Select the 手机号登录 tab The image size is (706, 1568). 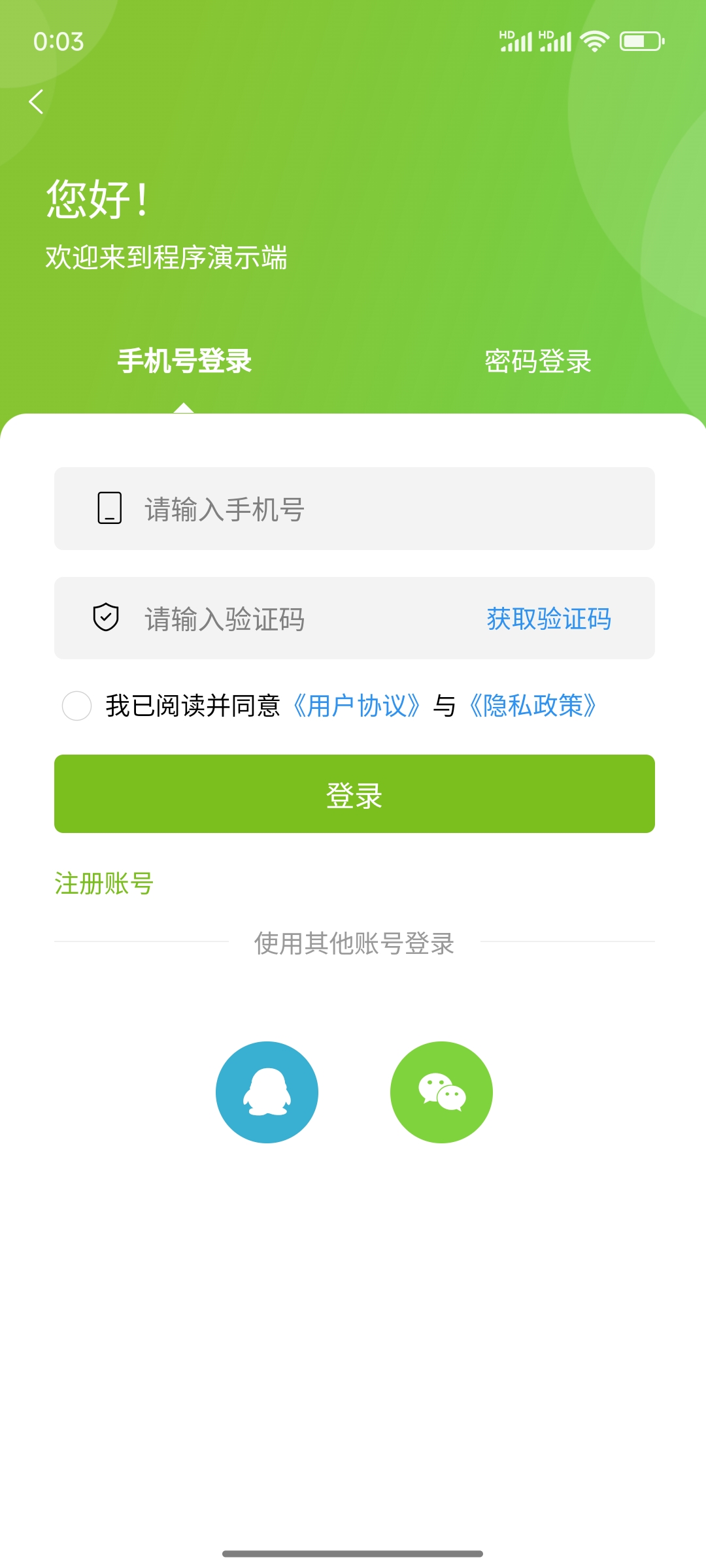coord(184,361)
